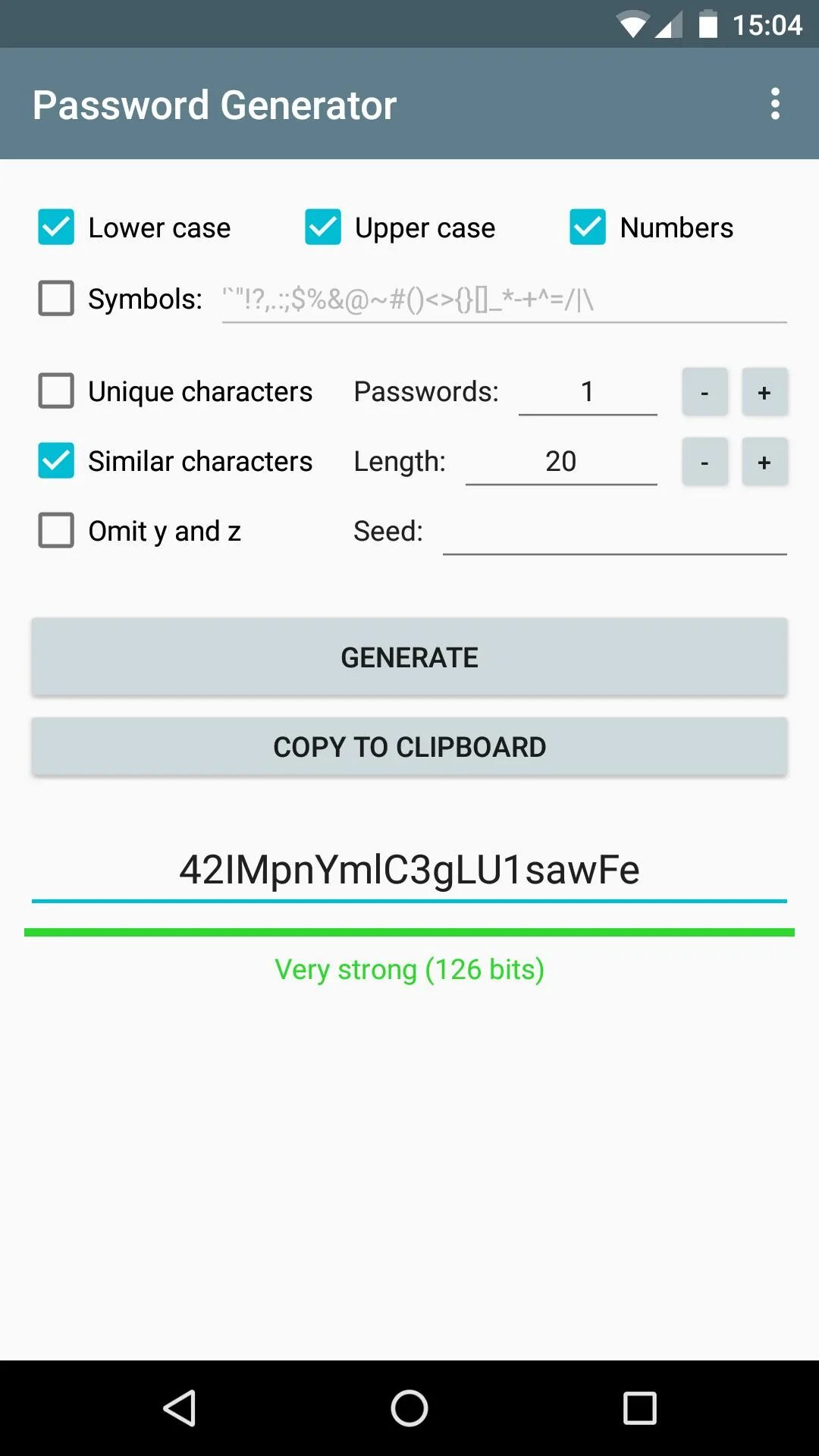Generate a new password

[409, 657]
